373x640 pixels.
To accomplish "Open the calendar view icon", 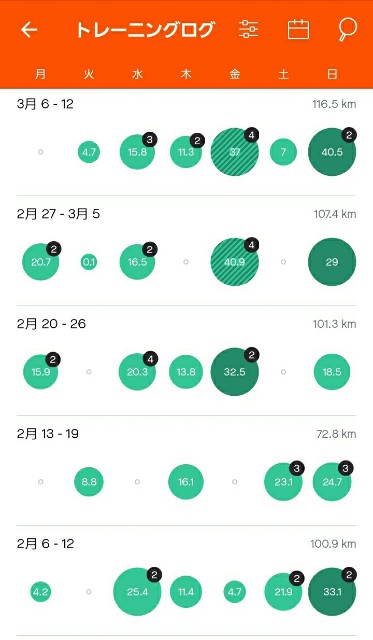I will 298,29.
